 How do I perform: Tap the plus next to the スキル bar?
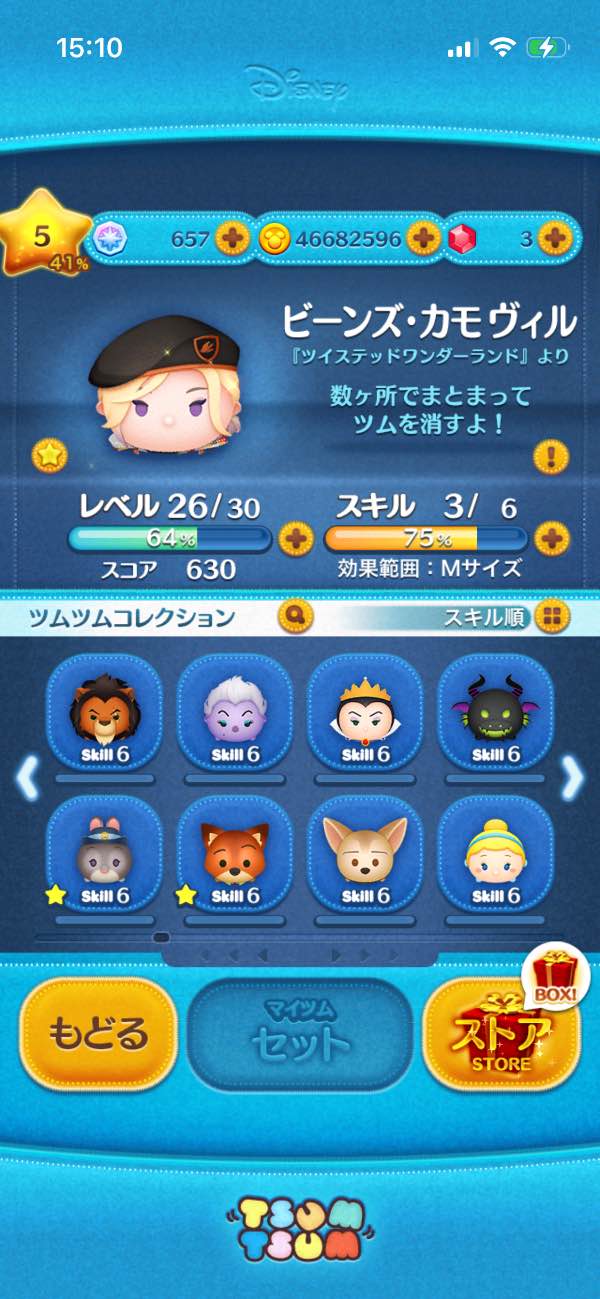551,540
